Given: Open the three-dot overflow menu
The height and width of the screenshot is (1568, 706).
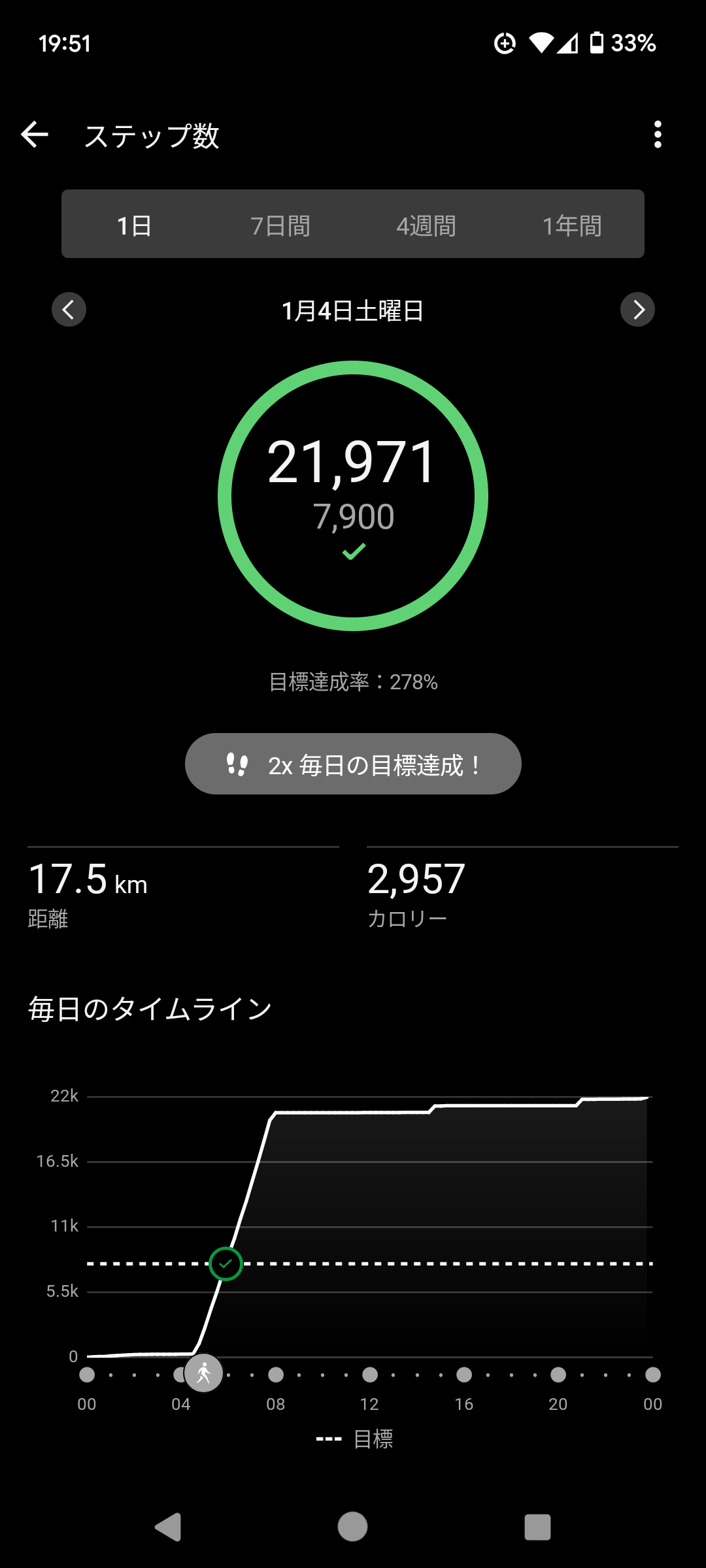Looking at the screenshot, I should [658, 135].
